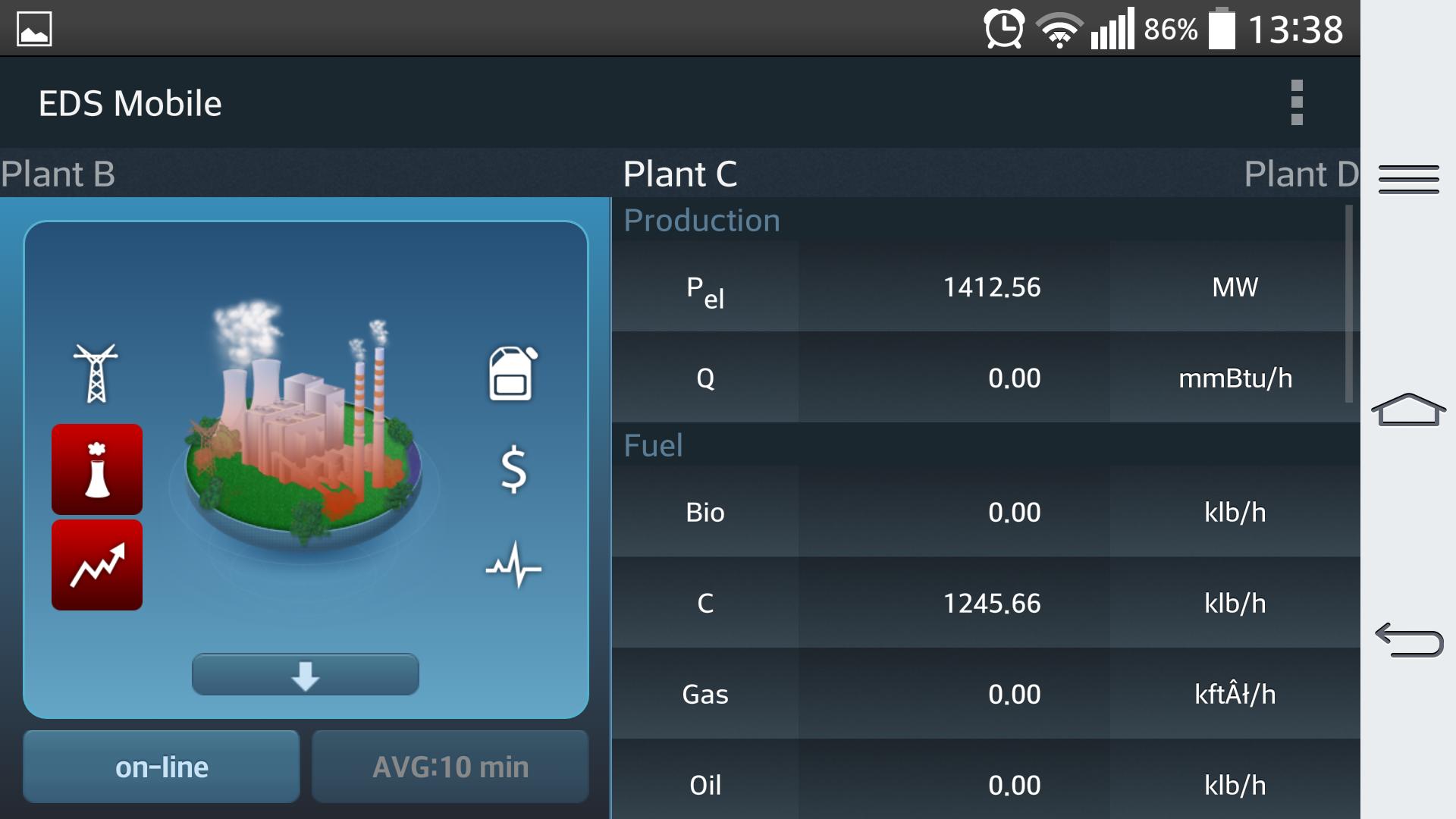Select the red cooling tower button
1456x819 pixels.
tap(97, 469)
